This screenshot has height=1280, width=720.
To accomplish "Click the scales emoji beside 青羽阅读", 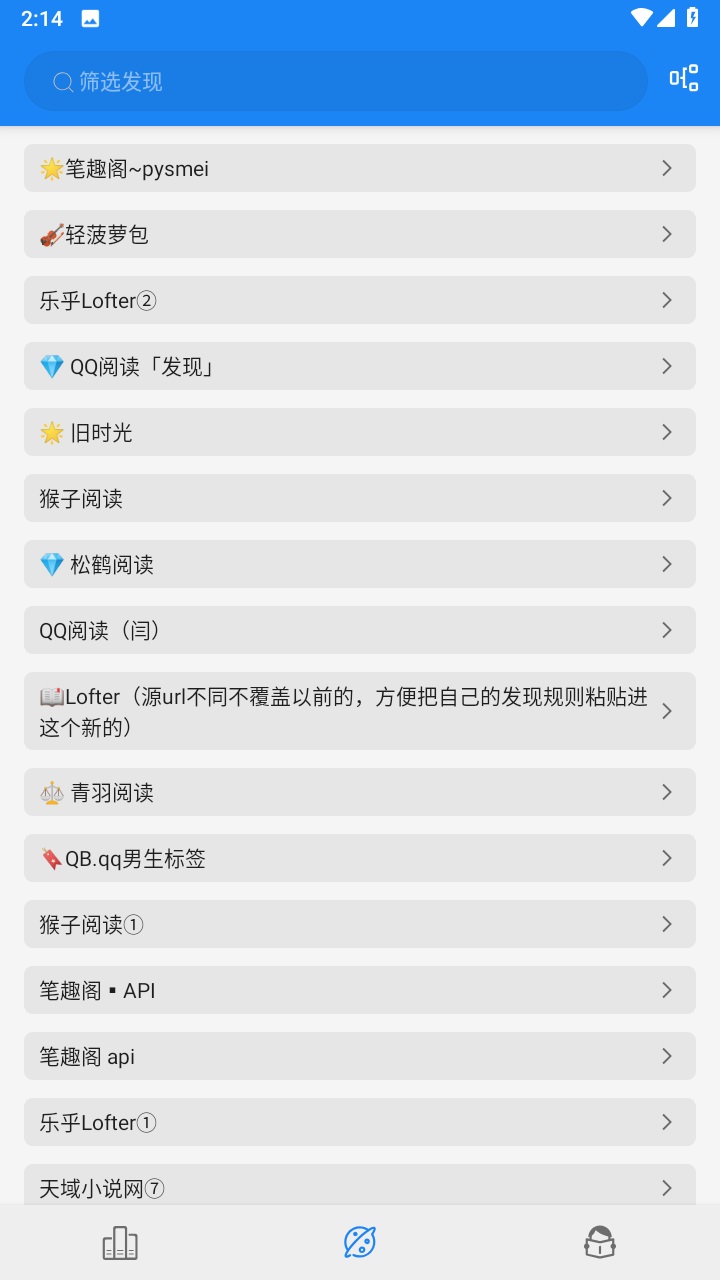I will pos(50,791).
